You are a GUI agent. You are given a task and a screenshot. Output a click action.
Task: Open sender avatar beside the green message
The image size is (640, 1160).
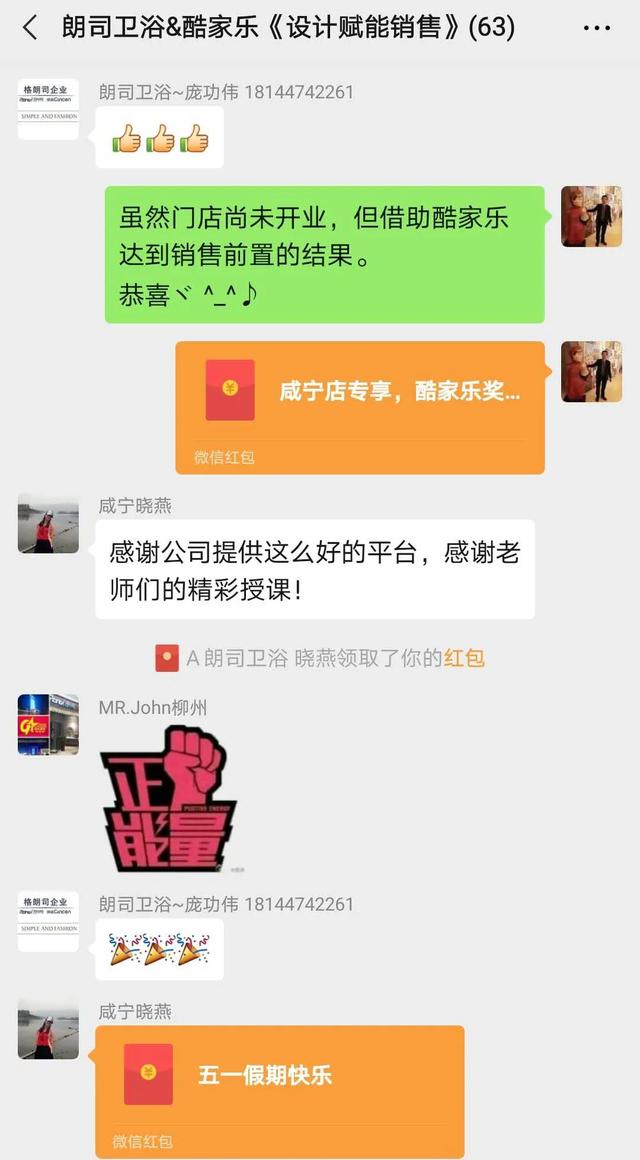click(x=591, y=216)
